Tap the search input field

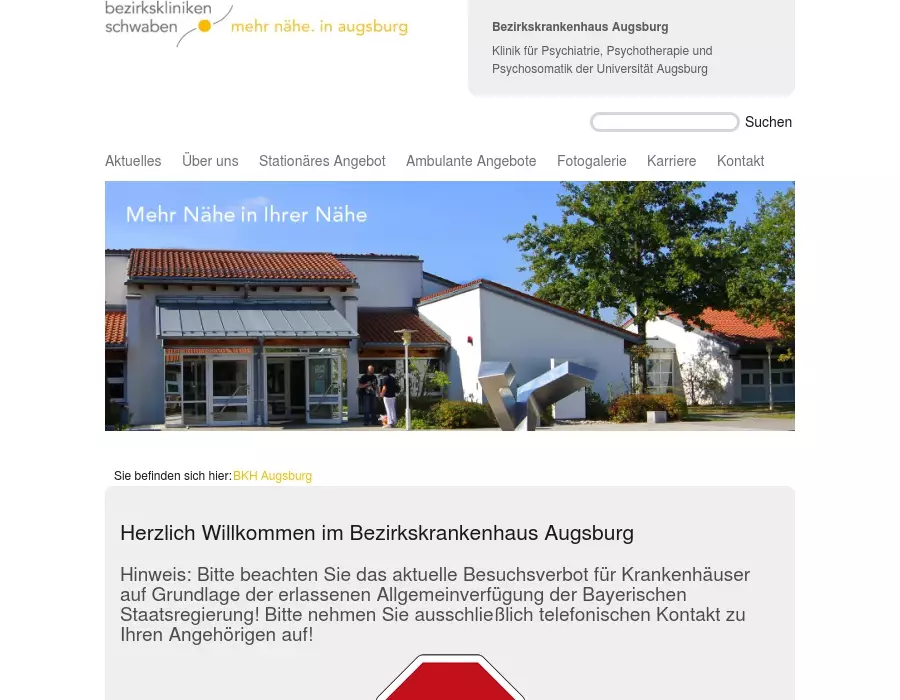(x=664, y=122)
